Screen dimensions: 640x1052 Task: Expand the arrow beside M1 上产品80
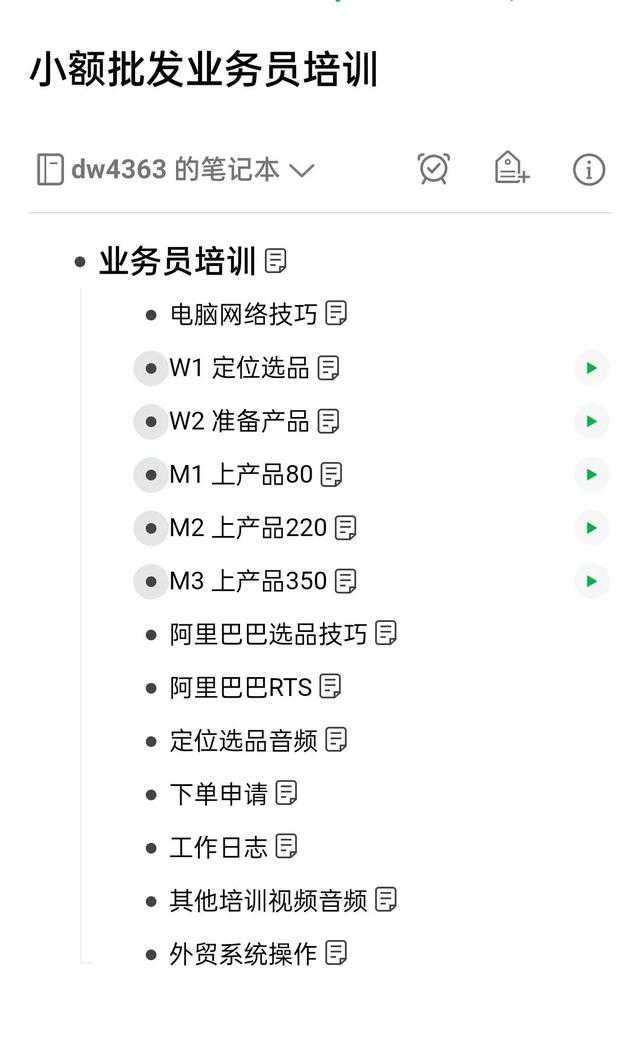coord(592,474)
